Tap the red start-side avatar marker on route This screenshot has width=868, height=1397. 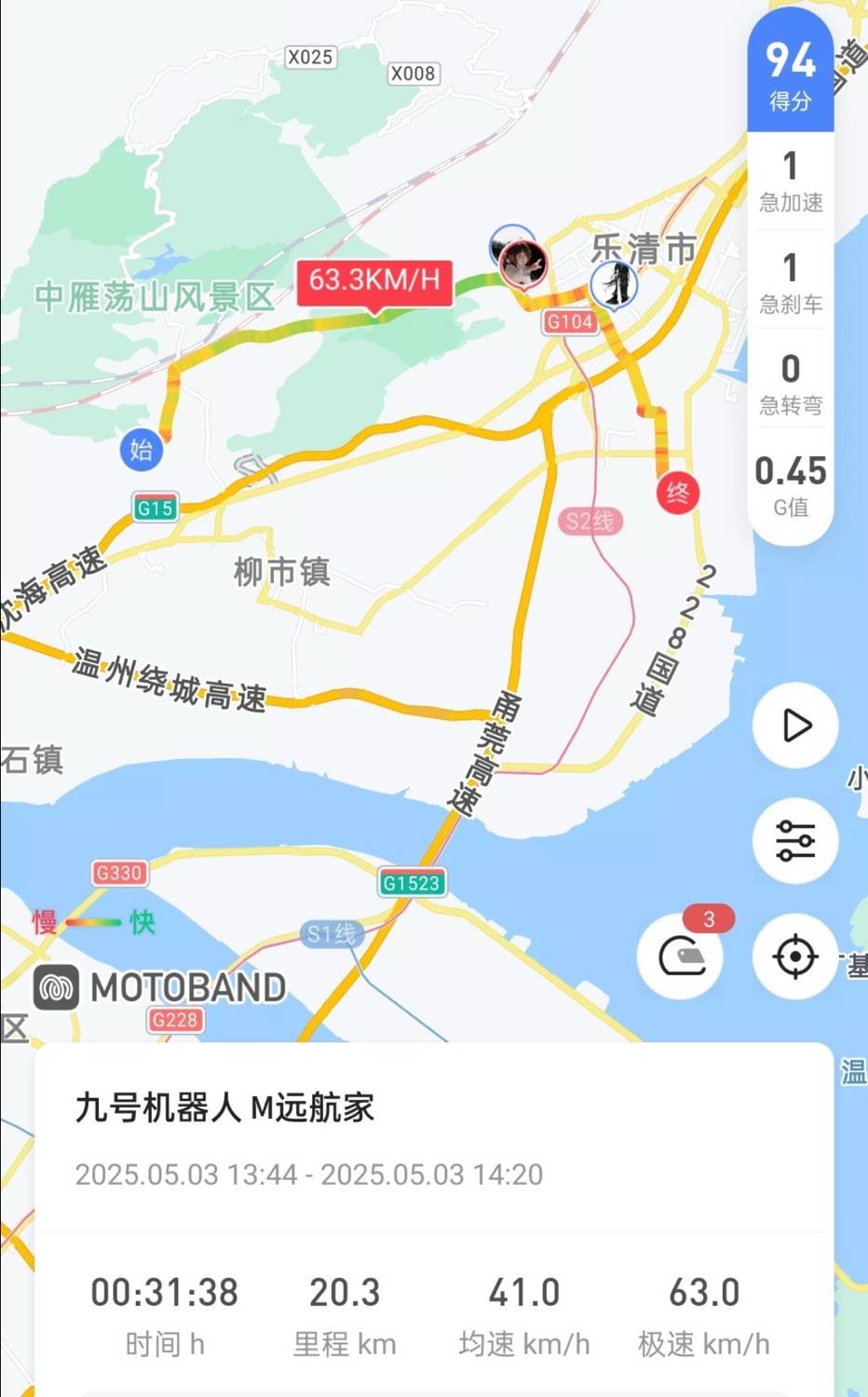click(523, 265)
